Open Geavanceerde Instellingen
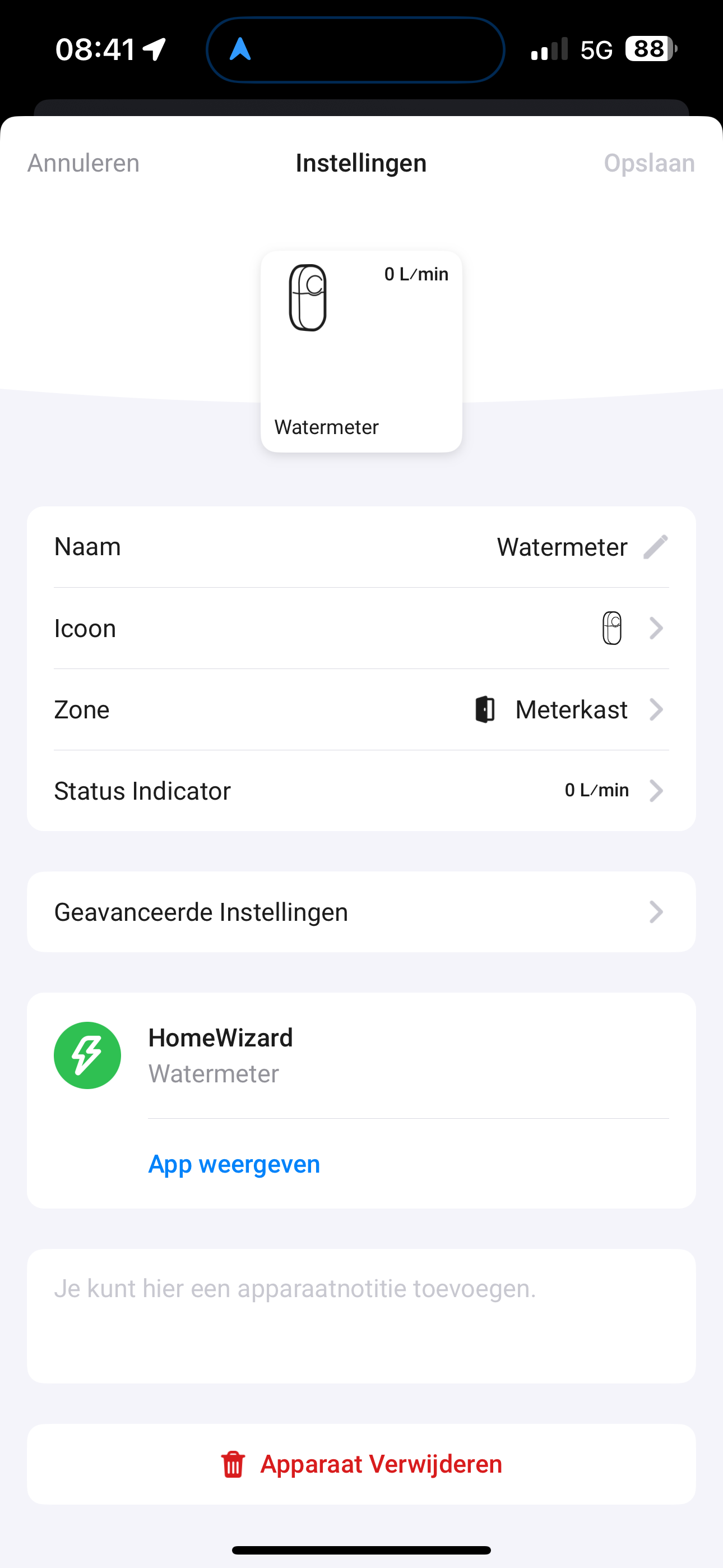Viewport: 723px width, 1568px height. (x=361, y=912)
